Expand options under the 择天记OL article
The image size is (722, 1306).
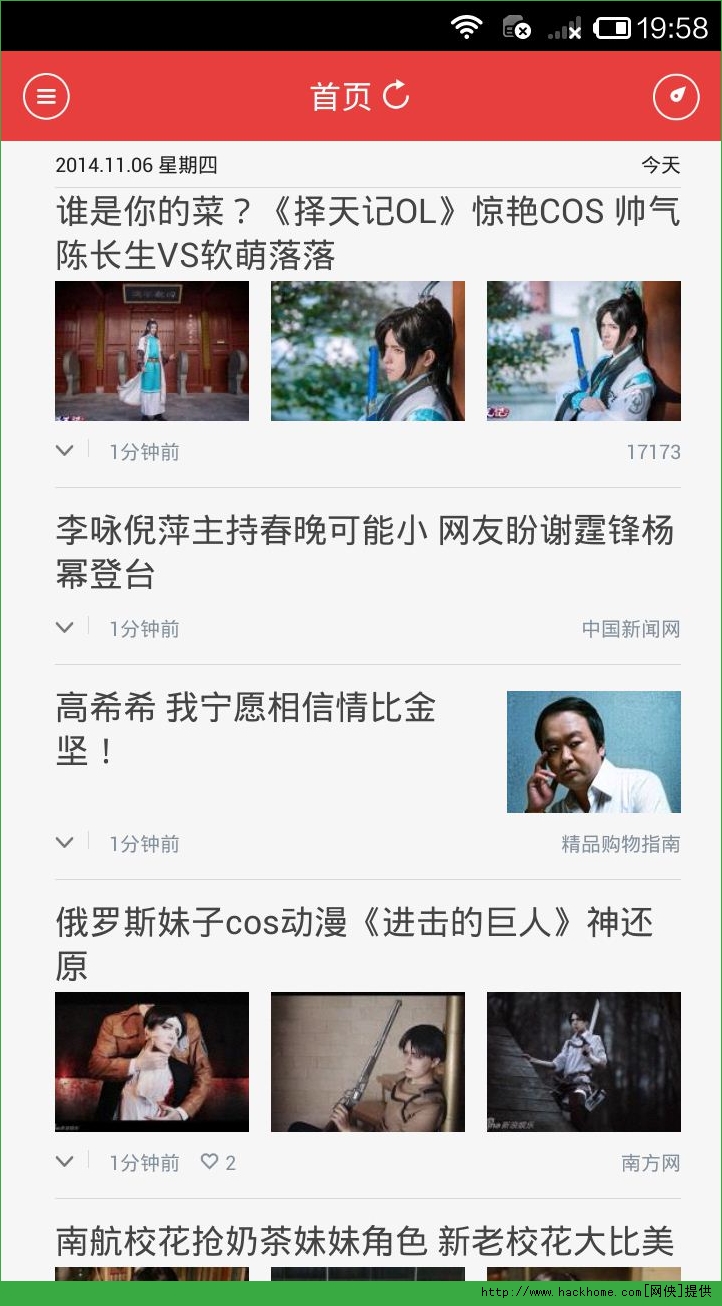click(x=65, y=451)
